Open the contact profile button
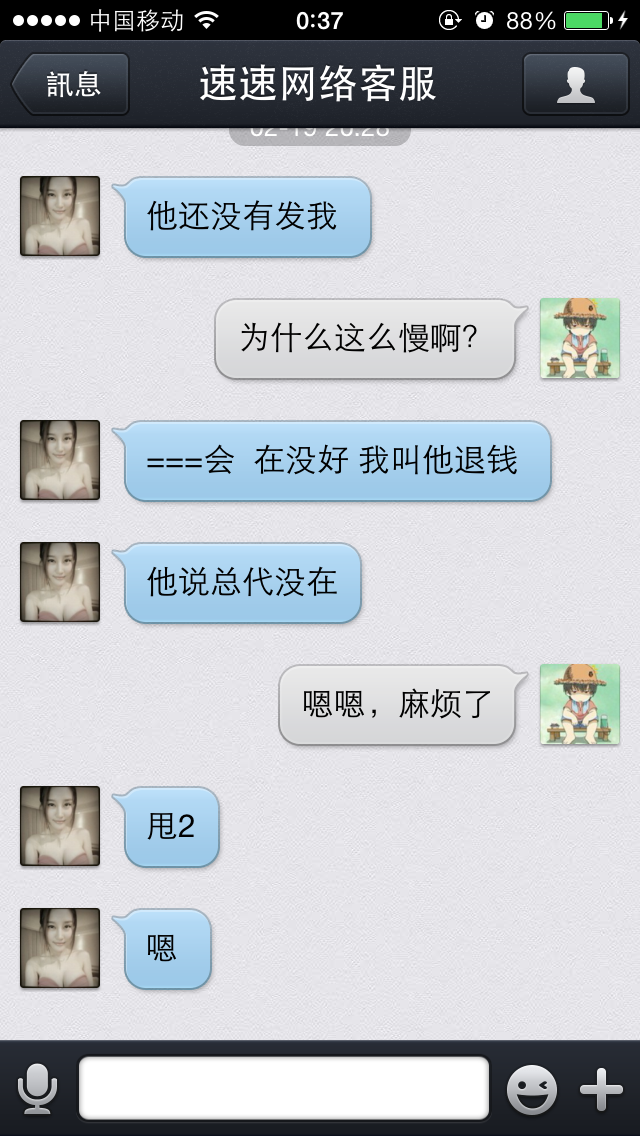Viewport: 640px width, 1136px height. click(x=575, y=84)
